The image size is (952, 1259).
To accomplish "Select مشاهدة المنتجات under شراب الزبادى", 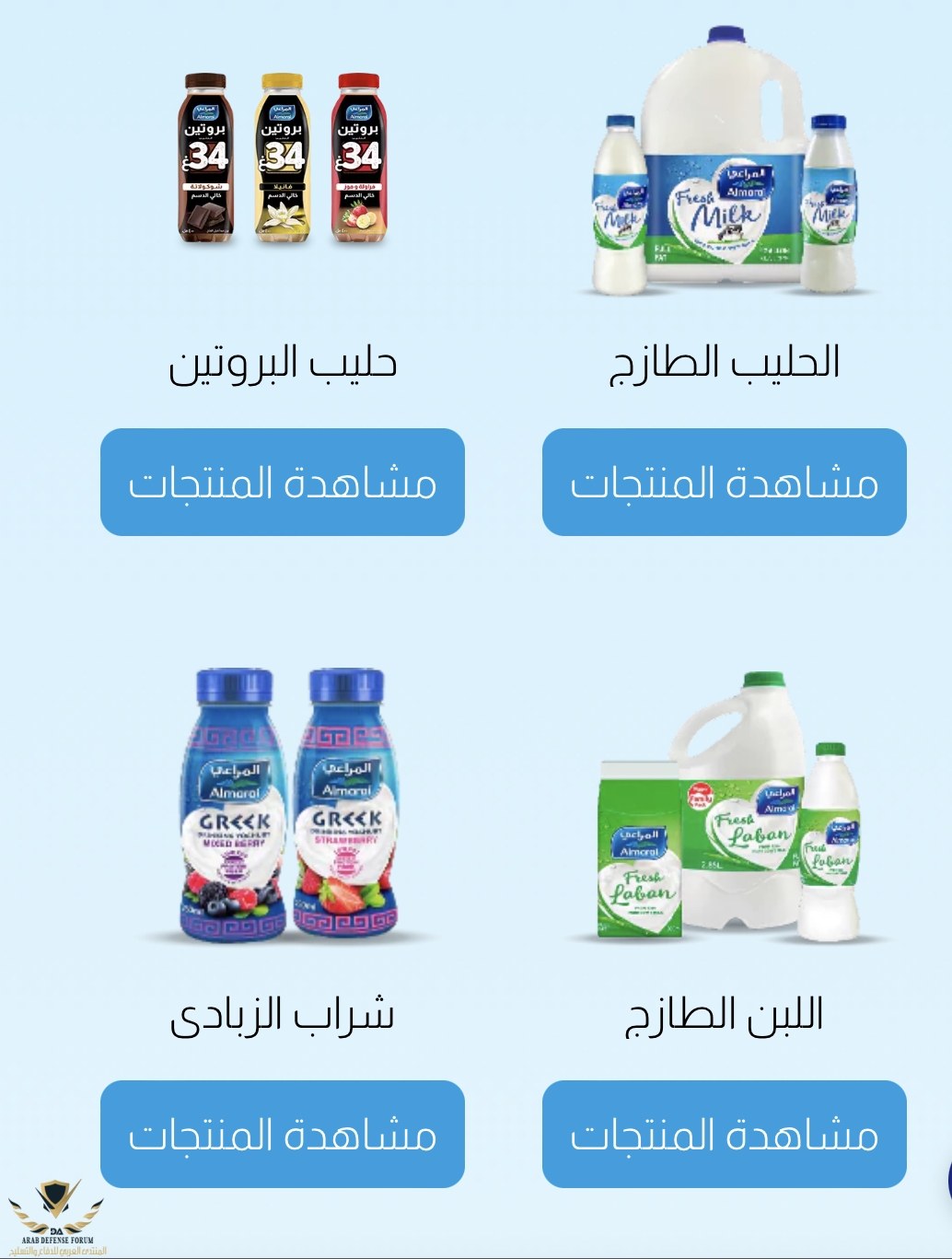I will pyautogui.click(x=282, y=1134).
